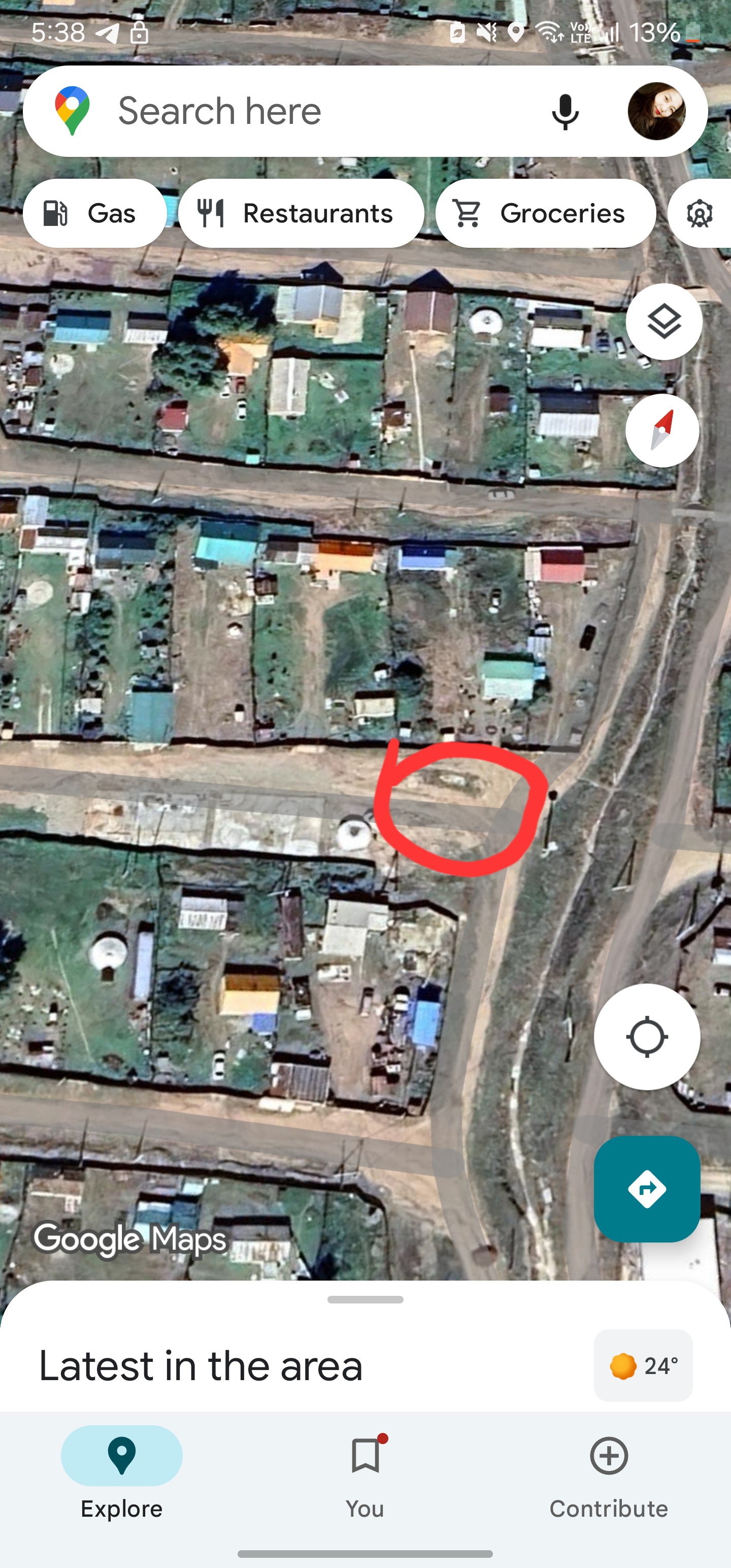
Task: Open the Search here box
Action: click(x=305, y=111)
